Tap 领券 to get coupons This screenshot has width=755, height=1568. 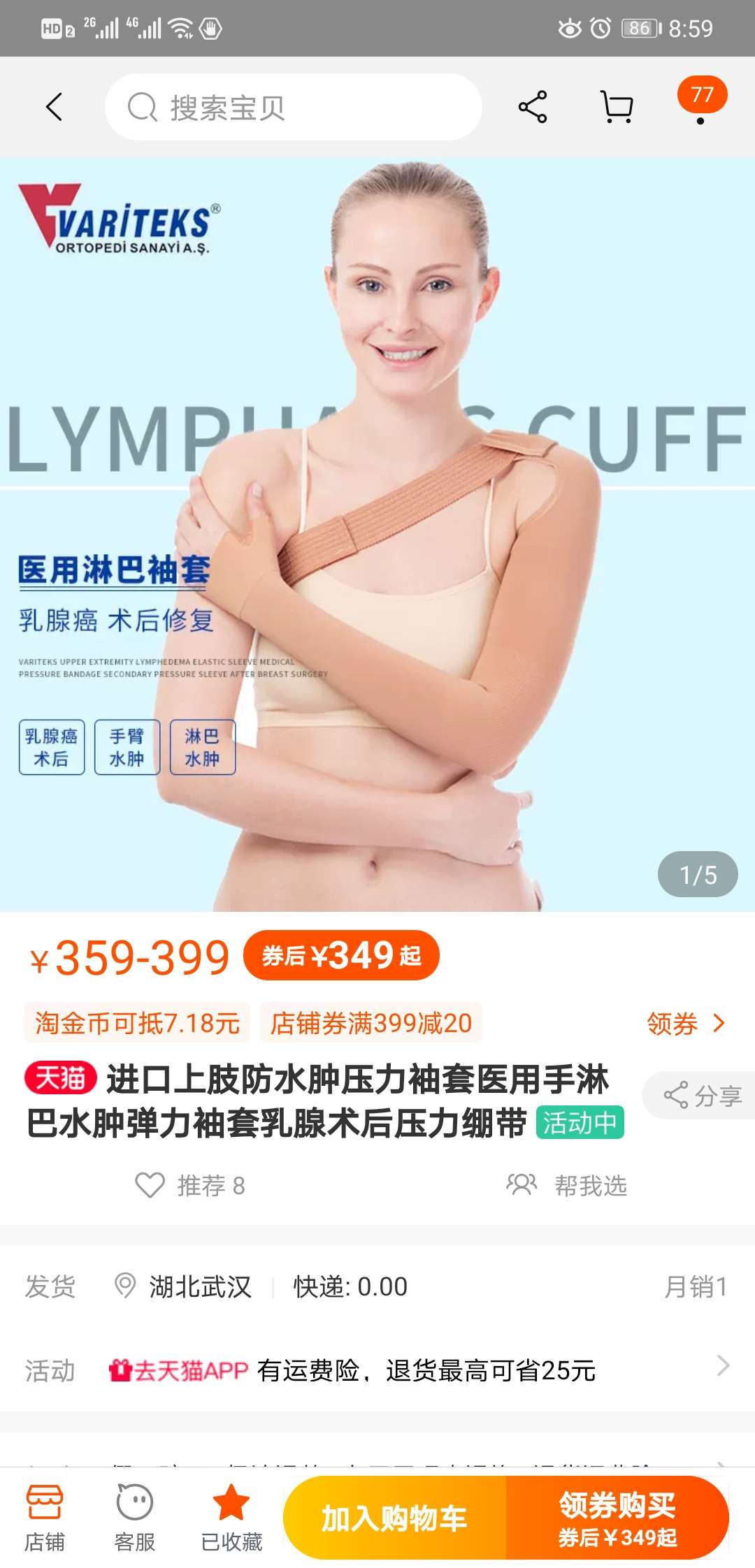685,1024
